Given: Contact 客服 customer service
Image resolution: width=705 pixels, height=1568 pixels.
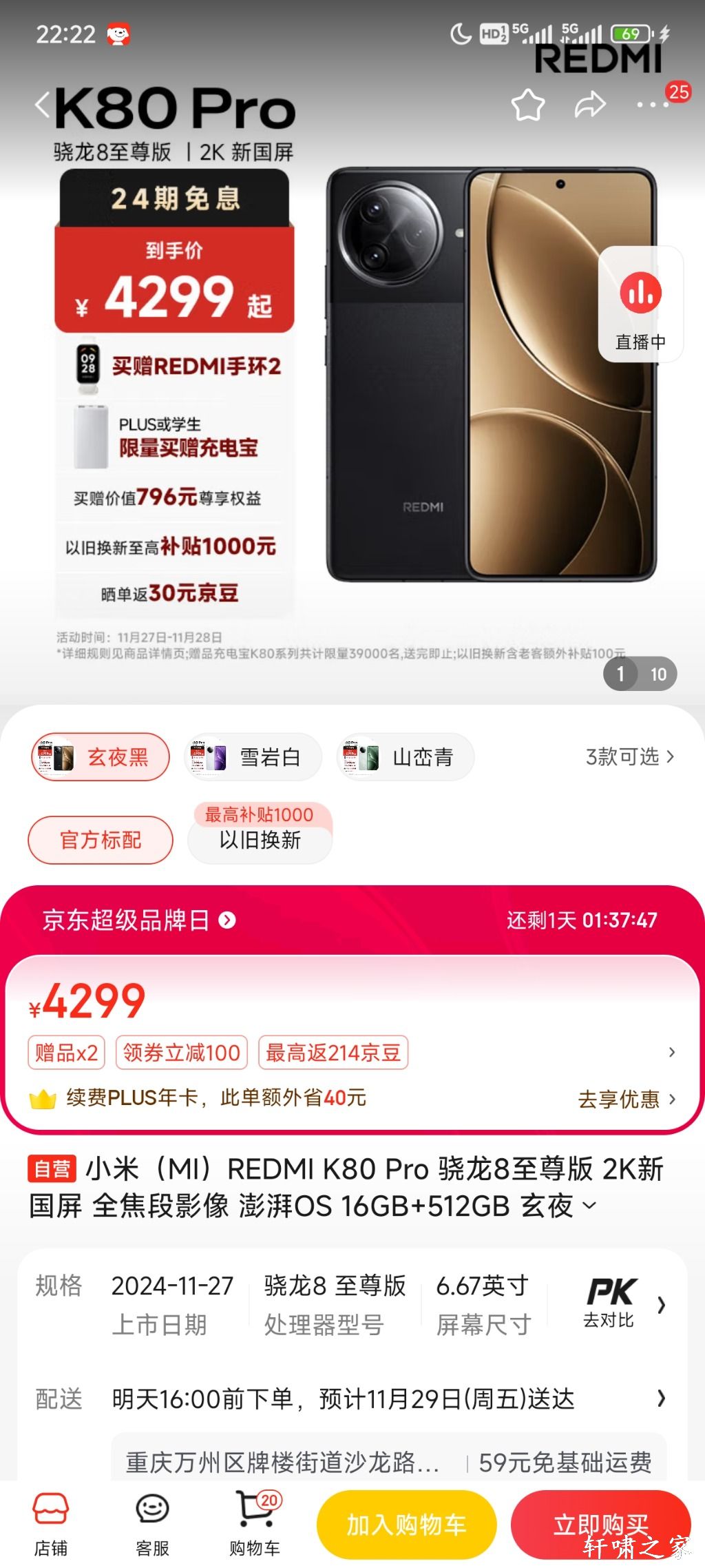Looking at the screenshot, I should 152,1524.
